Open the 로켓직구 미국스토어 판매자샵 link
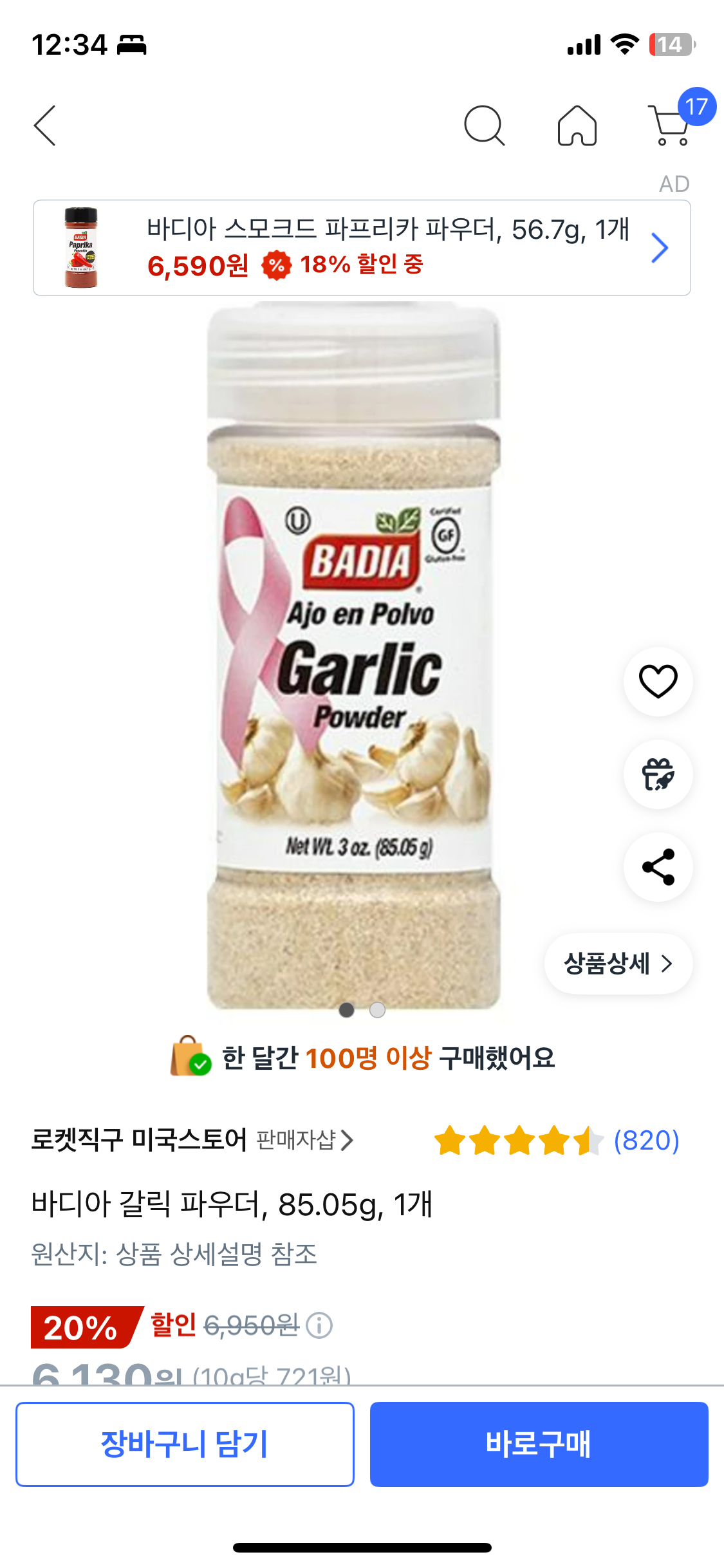The height and width of the screenshot is (1568, 724). point(192,1140)
